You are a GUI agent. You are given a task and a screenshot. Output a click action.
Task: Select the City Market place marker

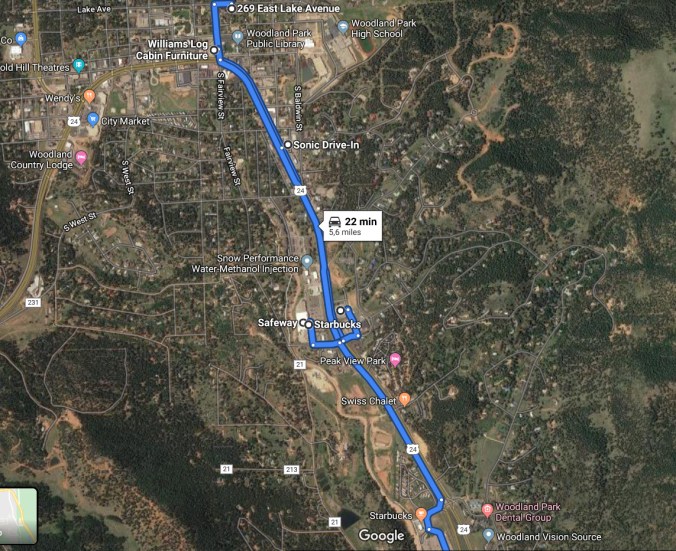(93, 119)
